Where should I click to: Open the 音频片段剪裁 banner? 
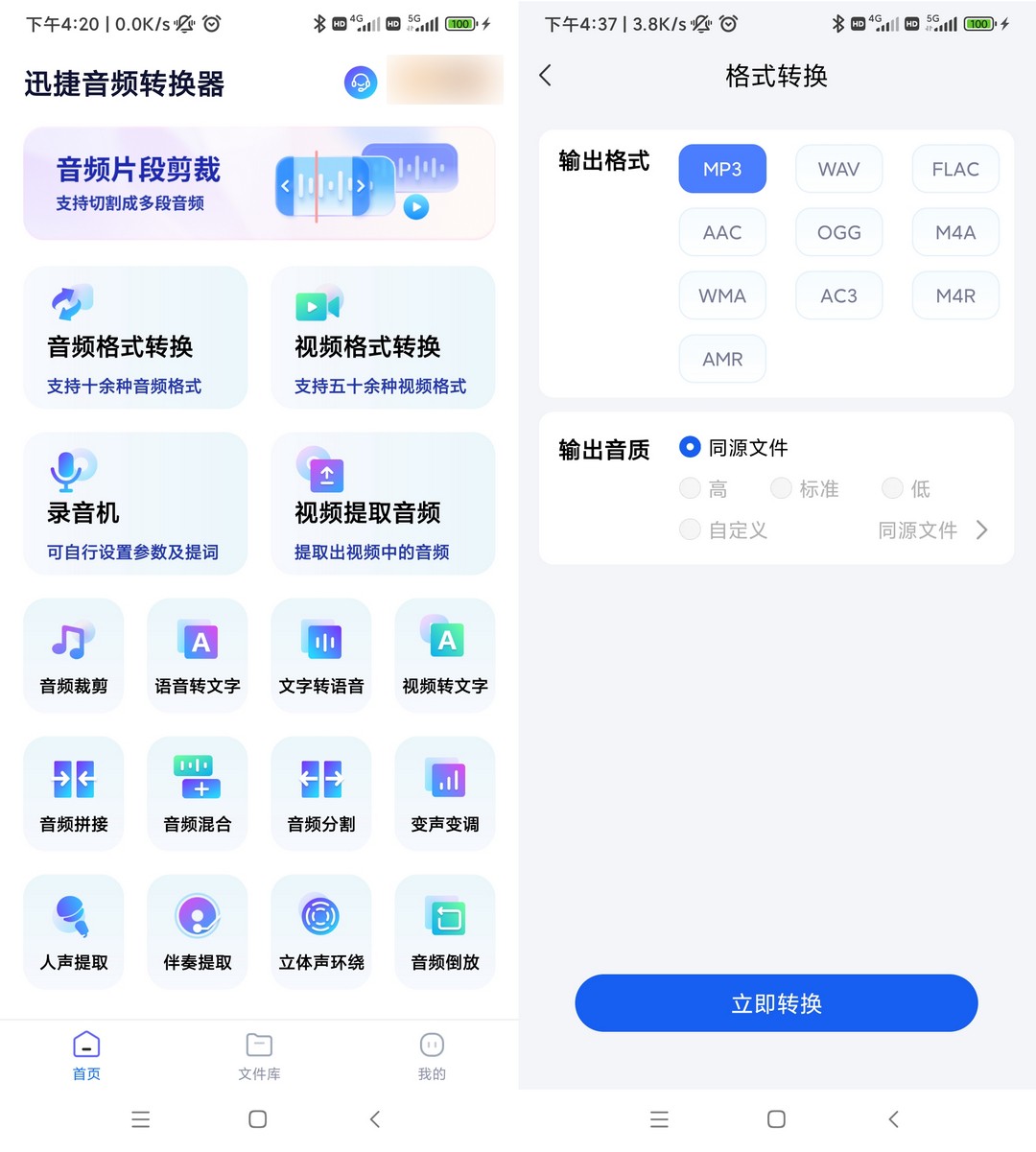click(x=259, y=183)
